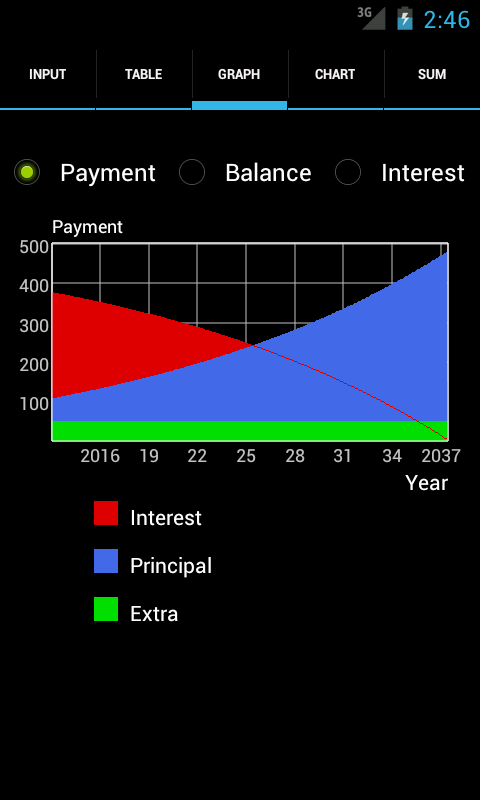The height and width of the screenshot is (800, 480).
Task: Switch to the INPUT tab
Action: 47,74
